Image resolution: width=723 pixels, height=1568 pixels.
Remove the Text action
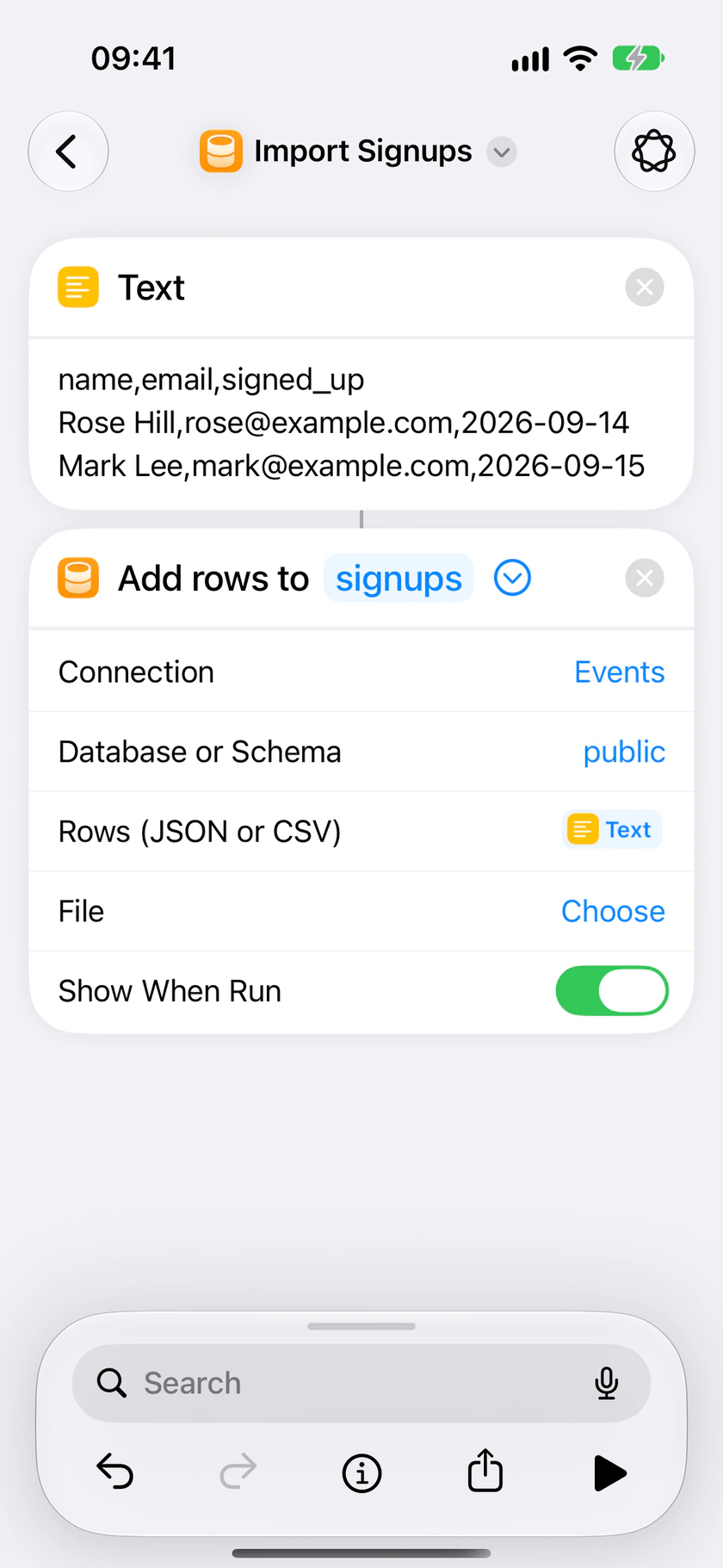[645, 288]
